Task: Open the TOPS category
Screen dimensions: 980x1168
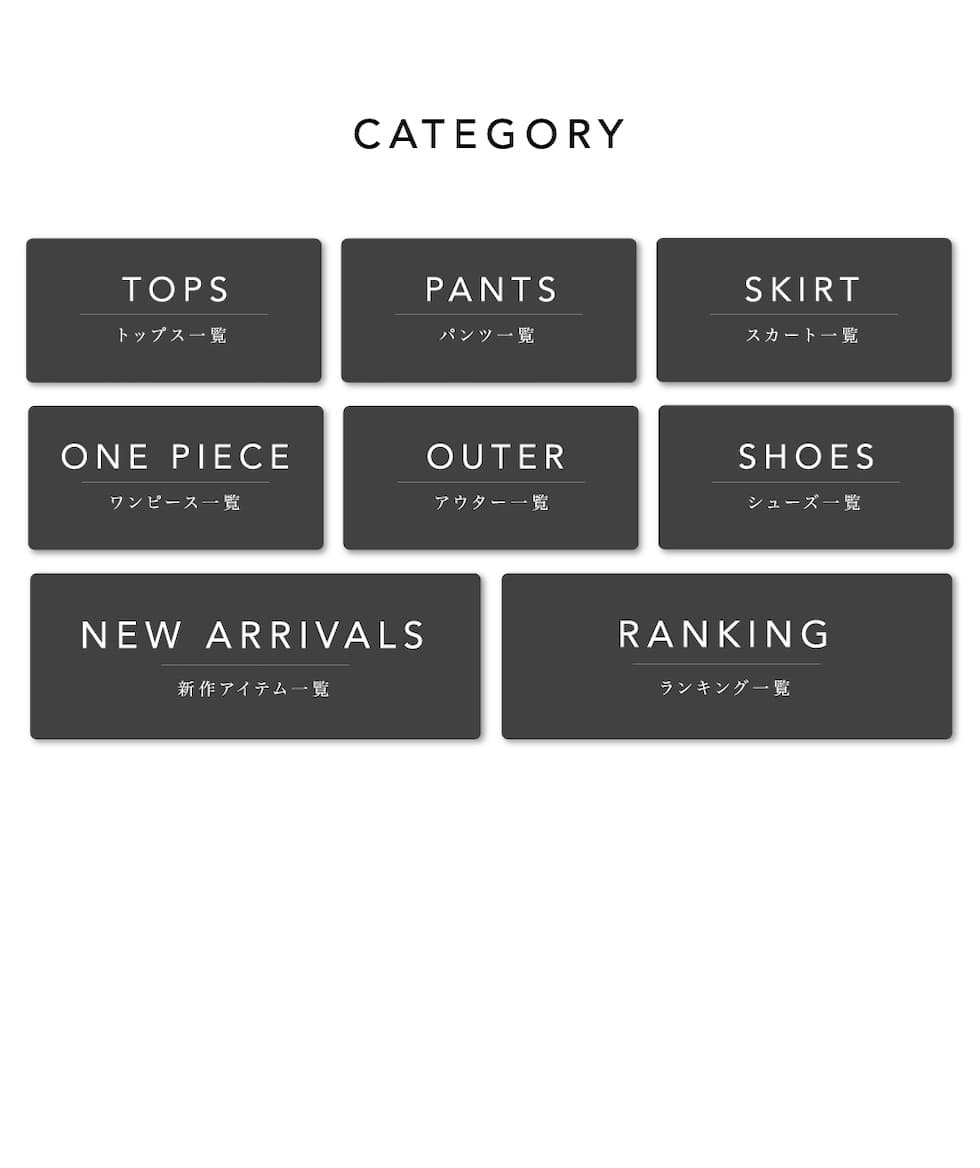Action: tap(174, 310)
